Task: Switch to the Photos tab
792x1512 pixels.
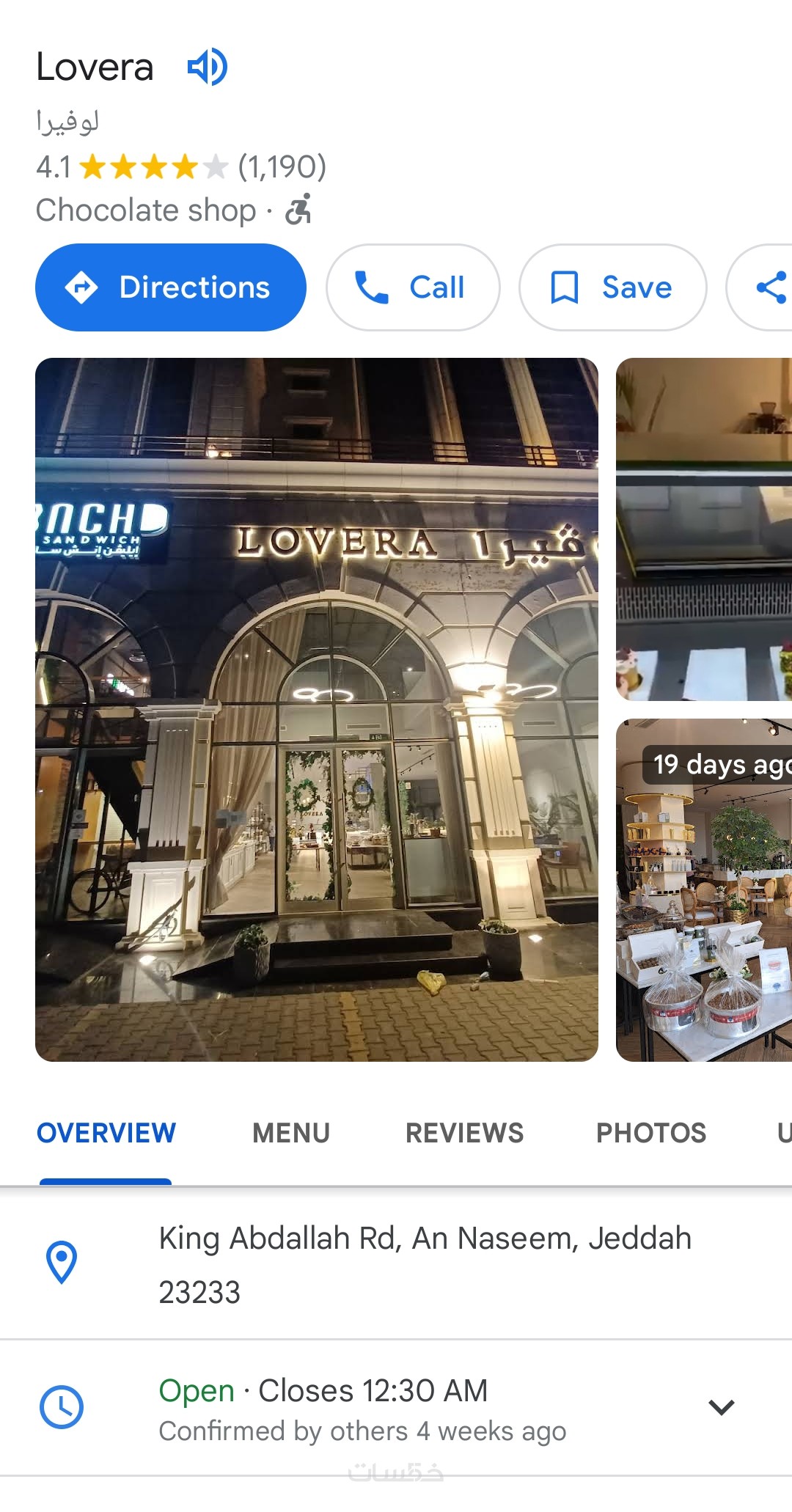Action: tap(650, 1133)
